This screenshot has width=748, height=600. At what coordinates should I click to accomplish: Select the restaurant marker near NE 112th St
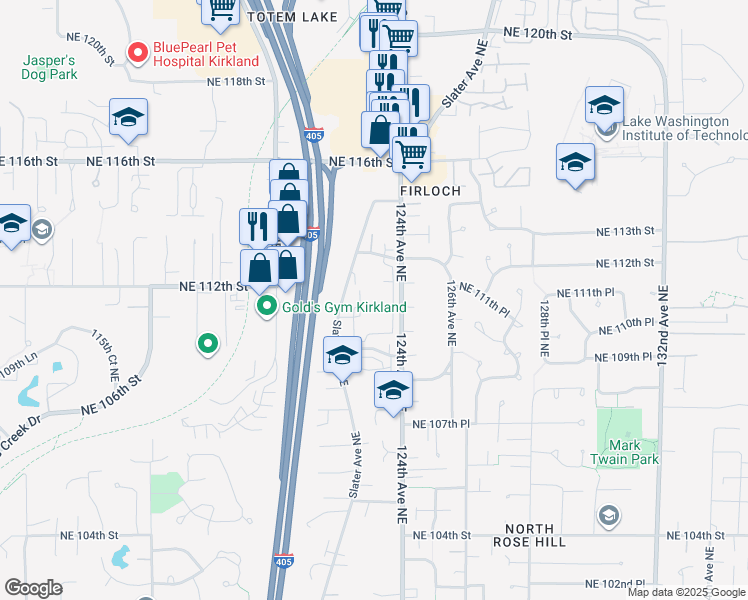click(x=257, y=226)
